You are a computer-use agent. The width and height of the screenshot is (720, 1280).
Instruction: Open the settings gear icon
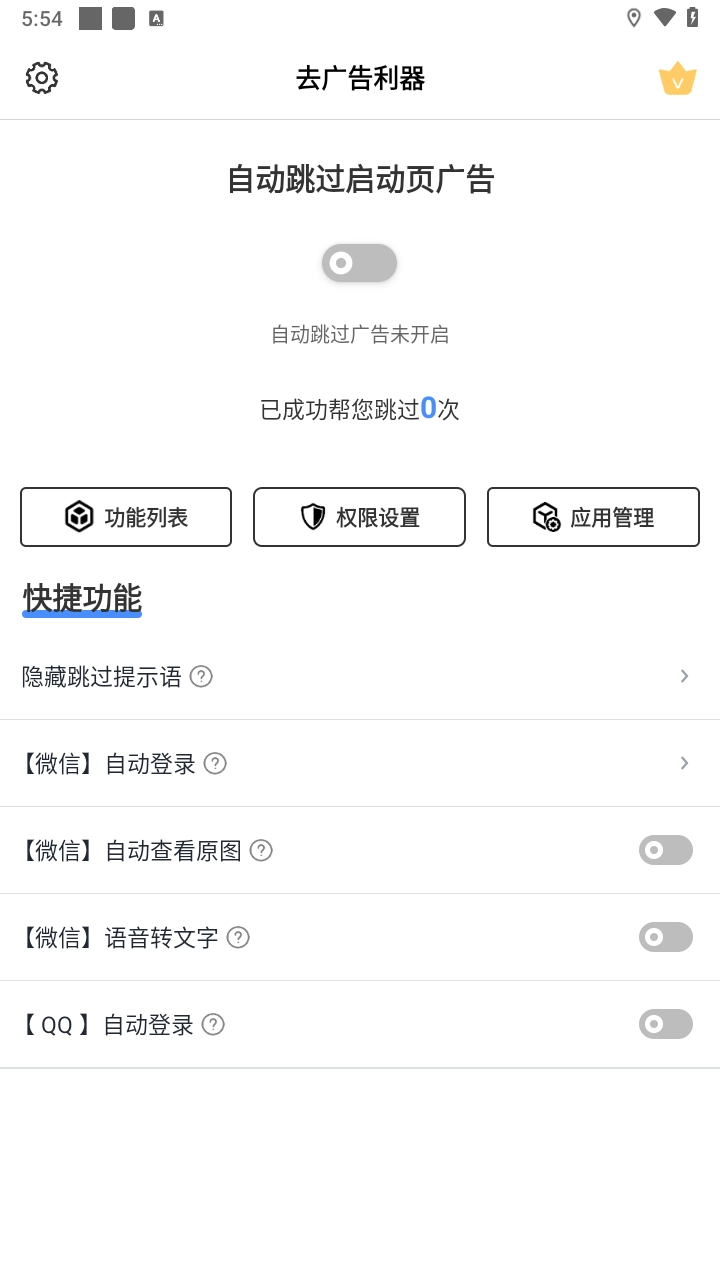coord(41,77)
